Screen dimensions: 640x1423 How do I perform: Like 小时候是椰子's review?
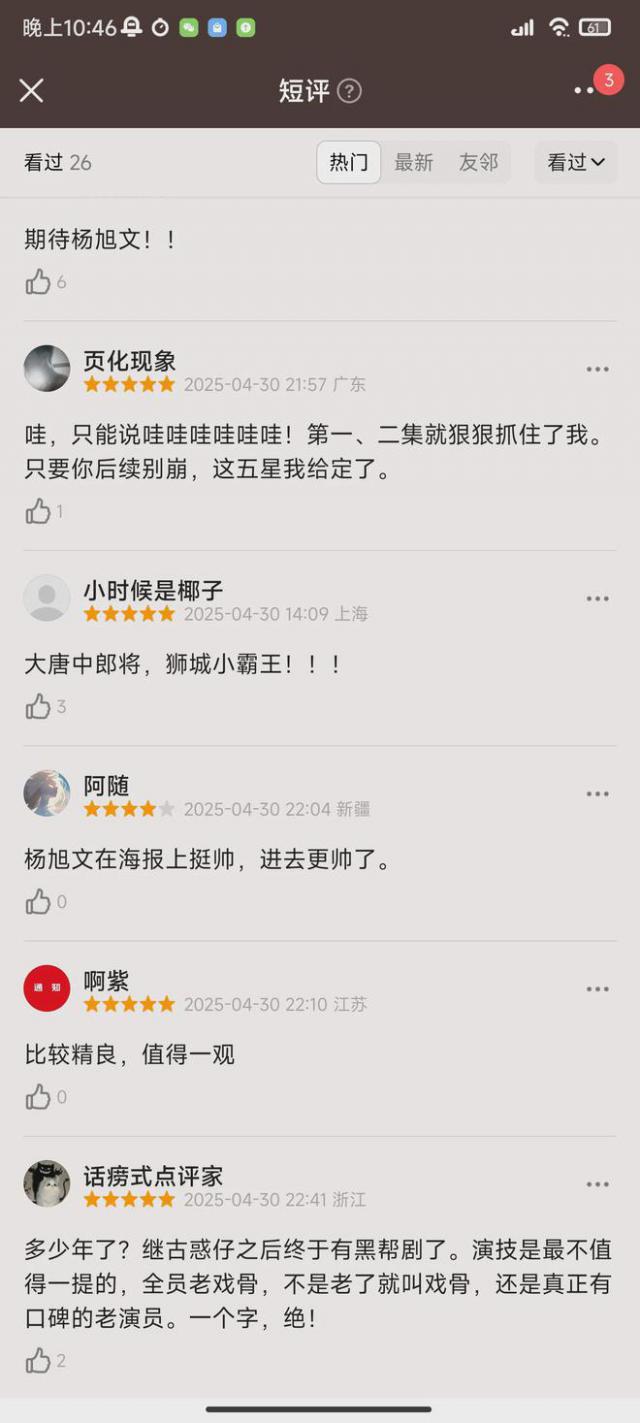tap(39, 707)
